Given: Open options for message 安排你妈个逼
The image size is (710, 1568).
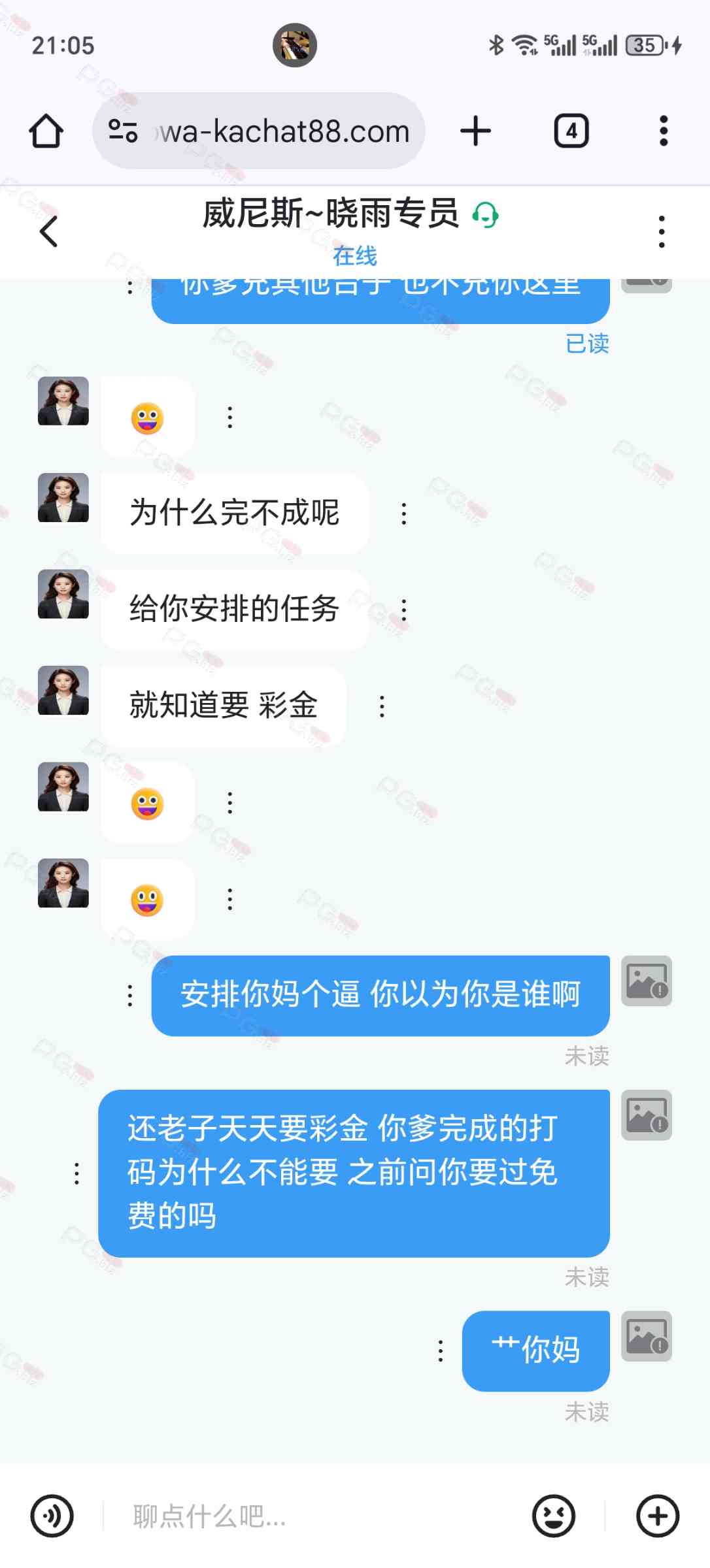Looking at the screenshot, I should pyautogui.click(x=130, y=996).
